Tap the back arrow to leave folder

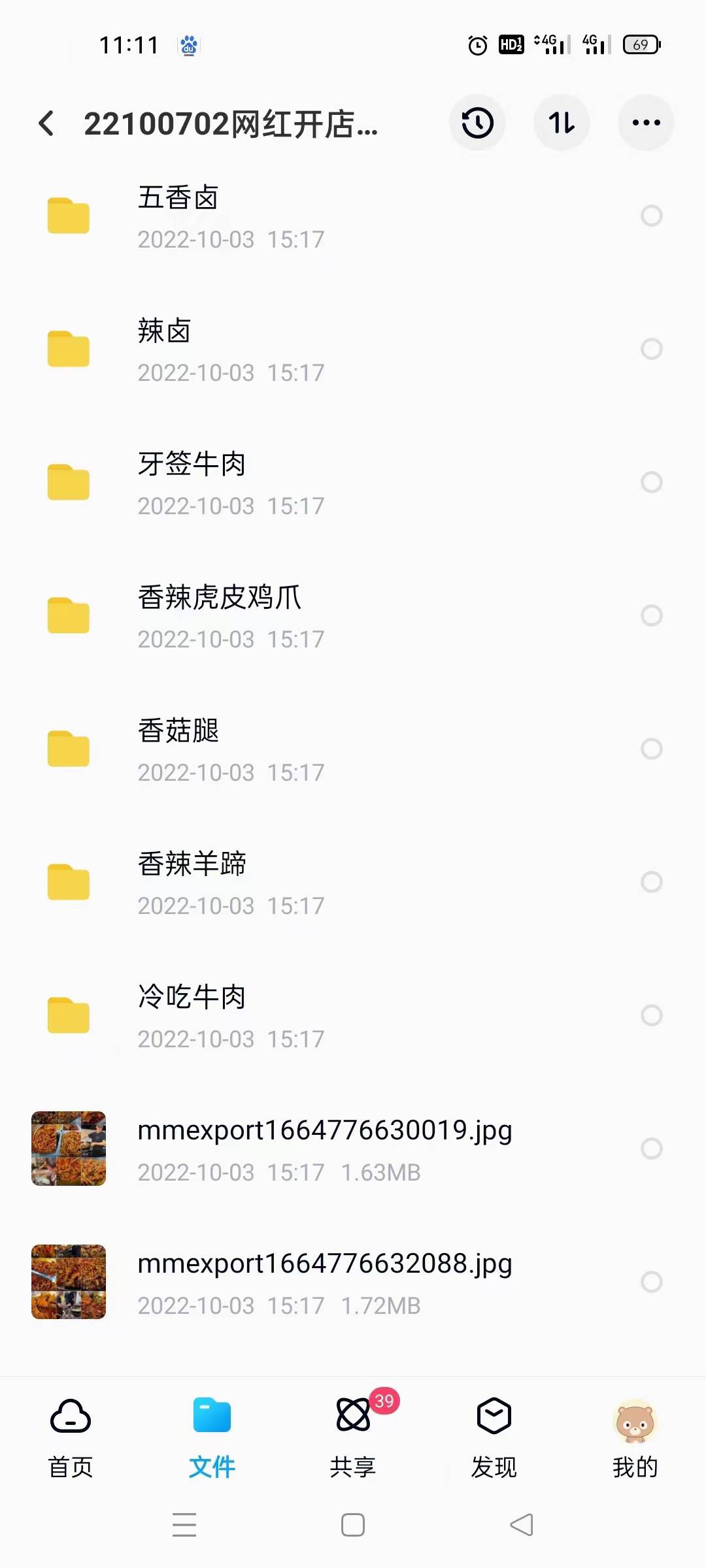click(x=46, y=123)
